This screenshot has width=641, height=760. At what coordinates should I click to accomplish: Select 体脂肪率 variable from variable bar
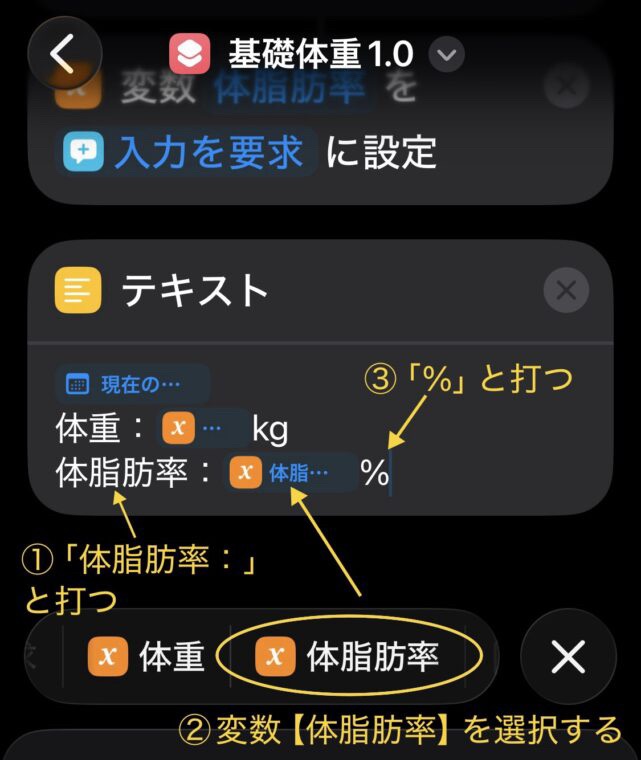click(349, 657)
